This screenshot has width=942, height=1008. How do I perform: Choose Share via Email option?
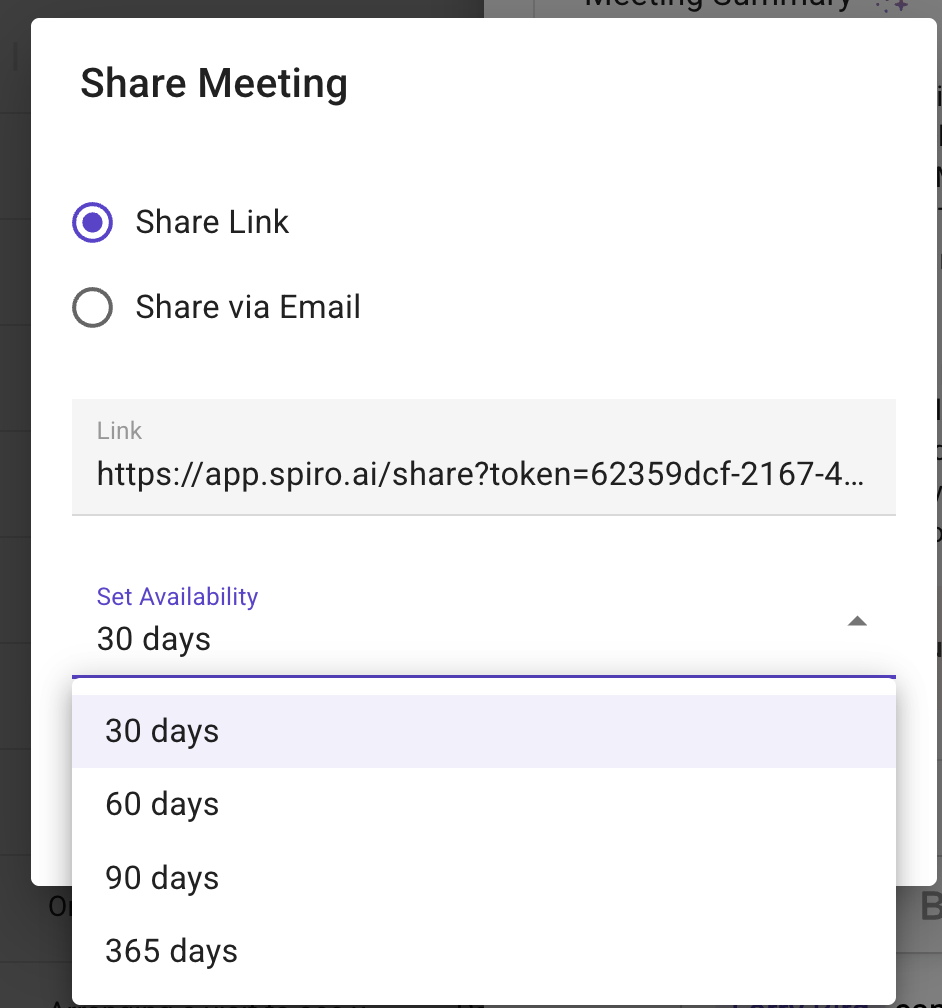click(x=93, y=308)
